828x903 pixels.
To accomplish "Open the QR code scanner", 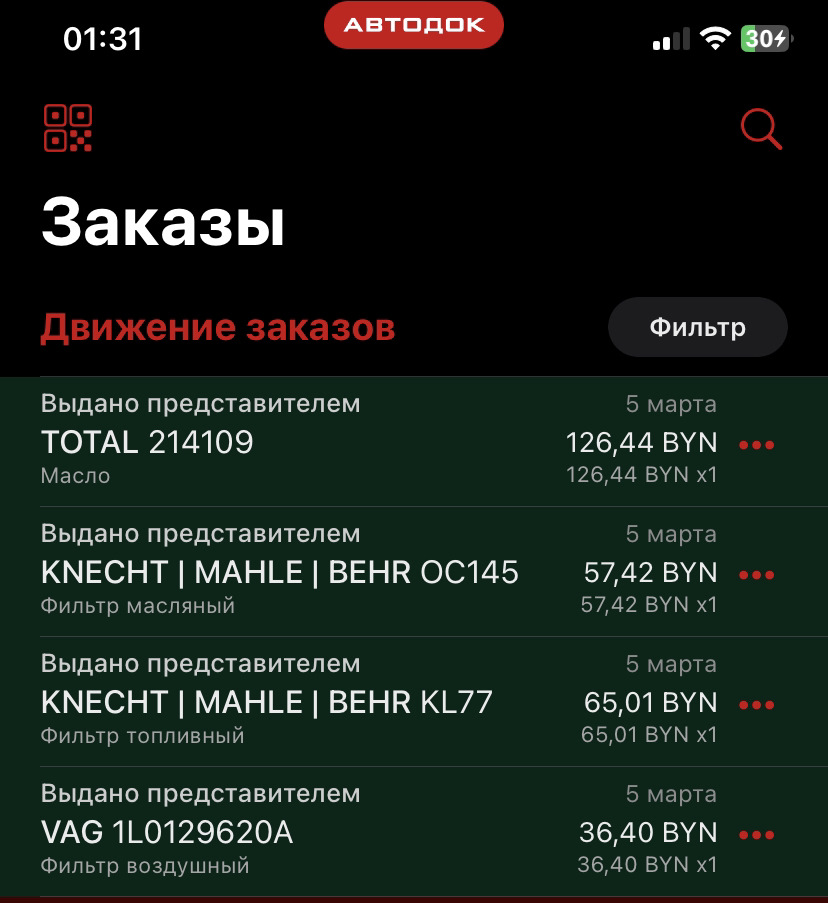I will click(68, 128).
